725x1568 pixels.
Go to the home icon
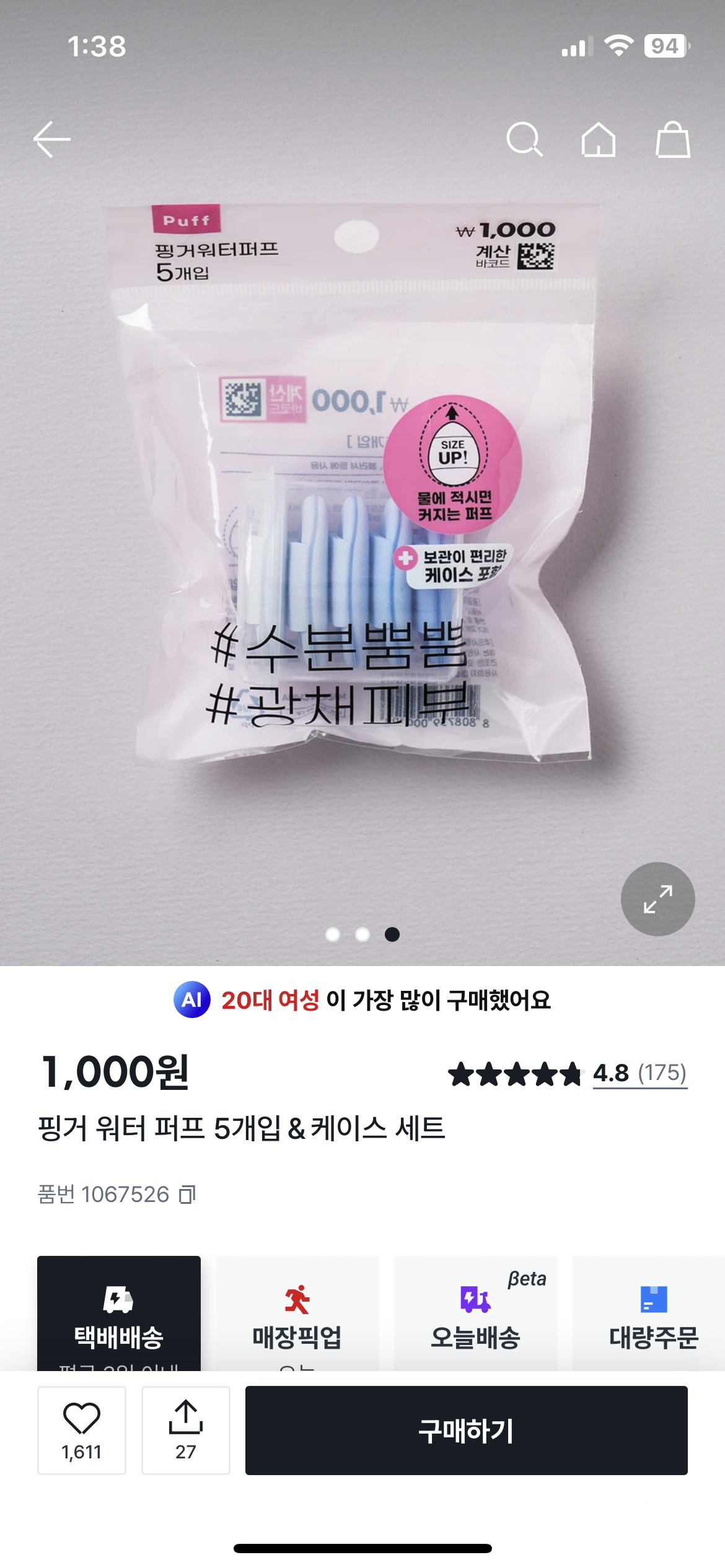[599, 139]
